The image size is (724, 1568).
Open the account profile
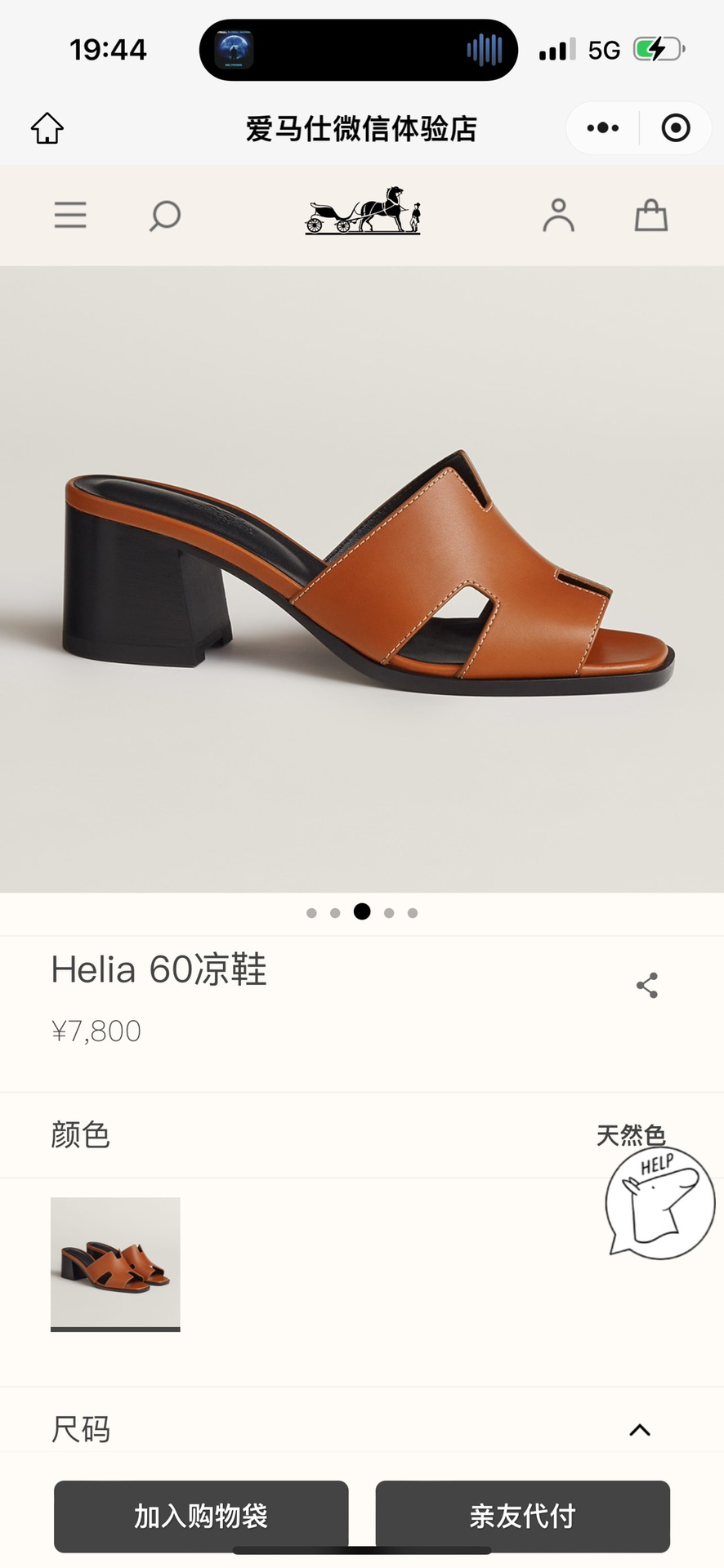point(558,216)
